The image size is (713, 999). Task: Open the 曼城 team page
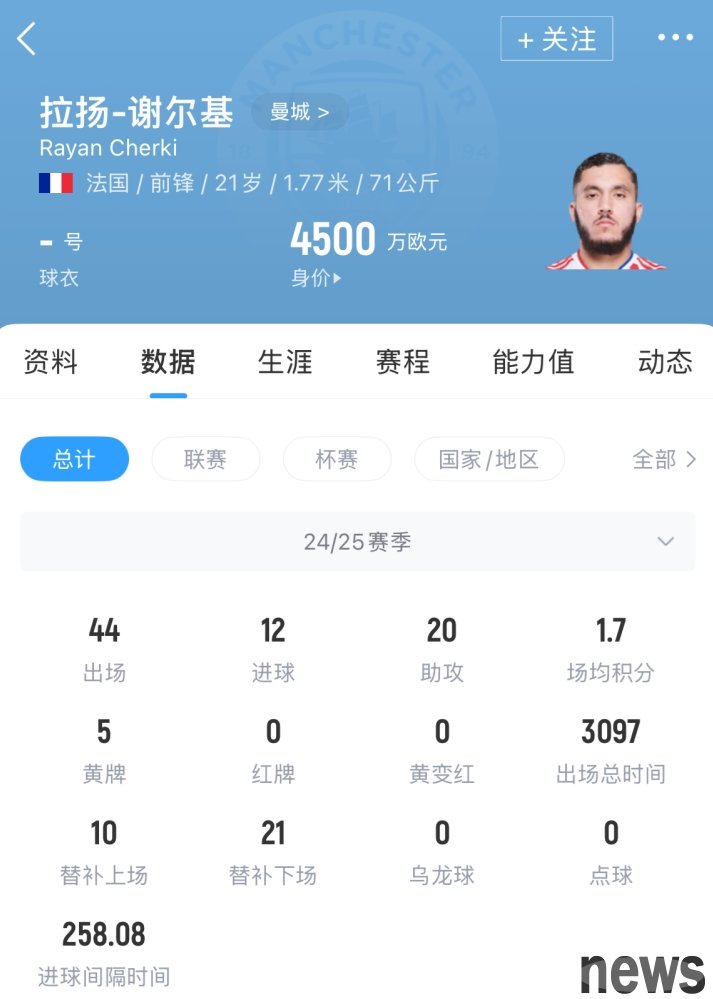[x=299, y=112]
